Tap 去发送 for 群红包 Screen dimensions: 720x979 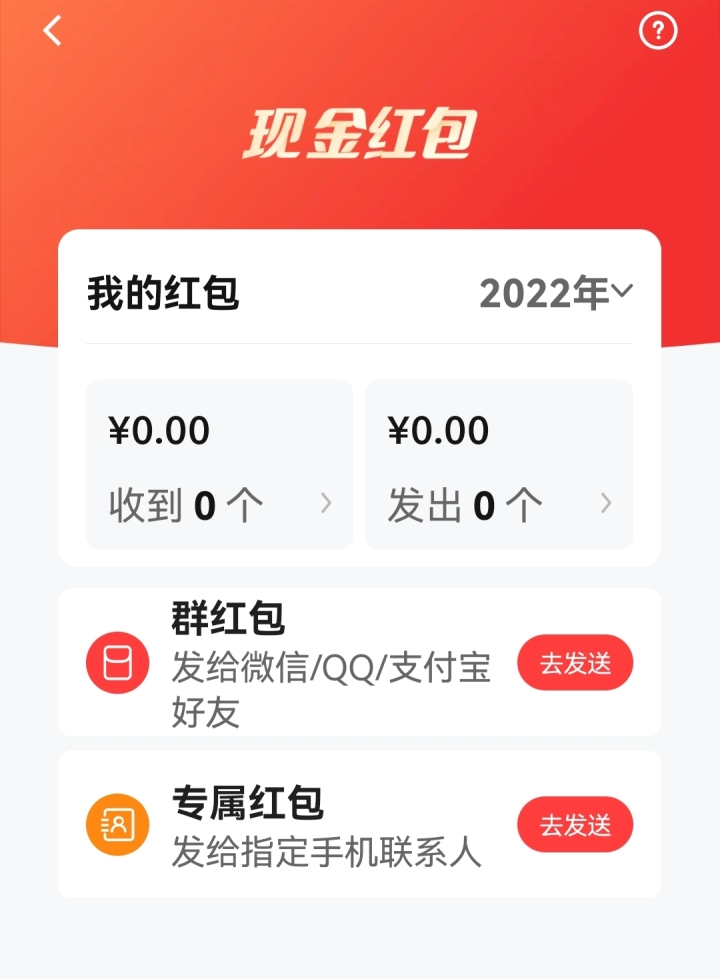point(575,663)
